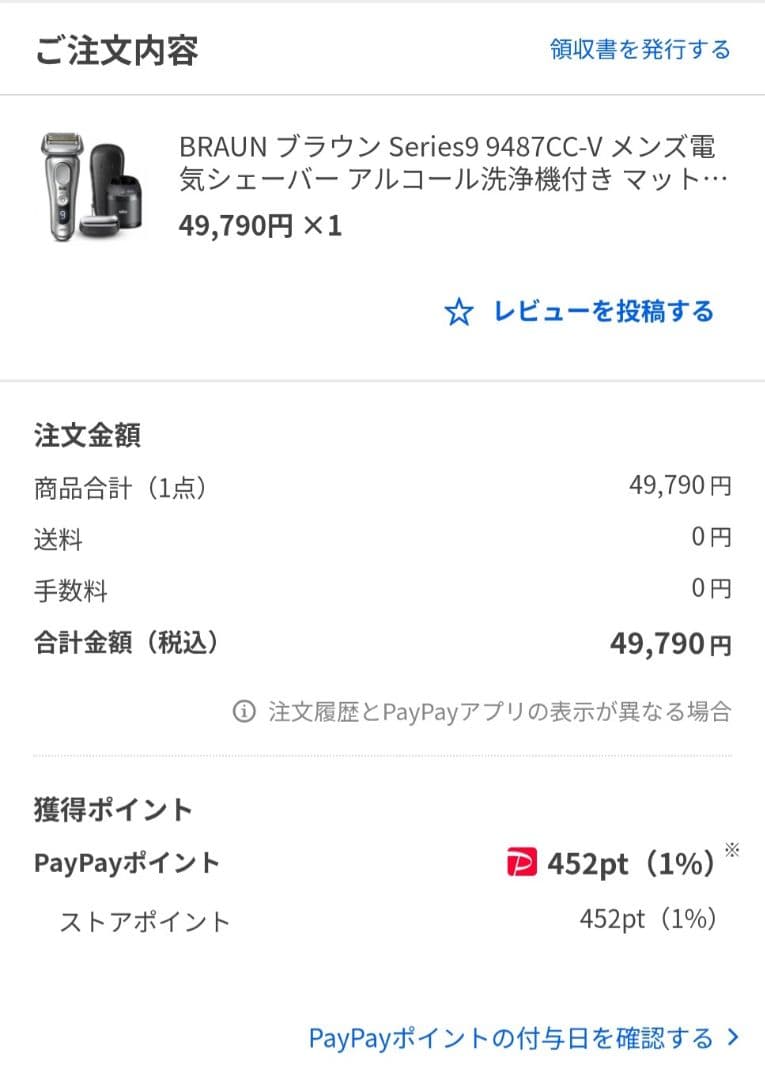Click the PayPay logo icon beside 452pt

[524, 863]
